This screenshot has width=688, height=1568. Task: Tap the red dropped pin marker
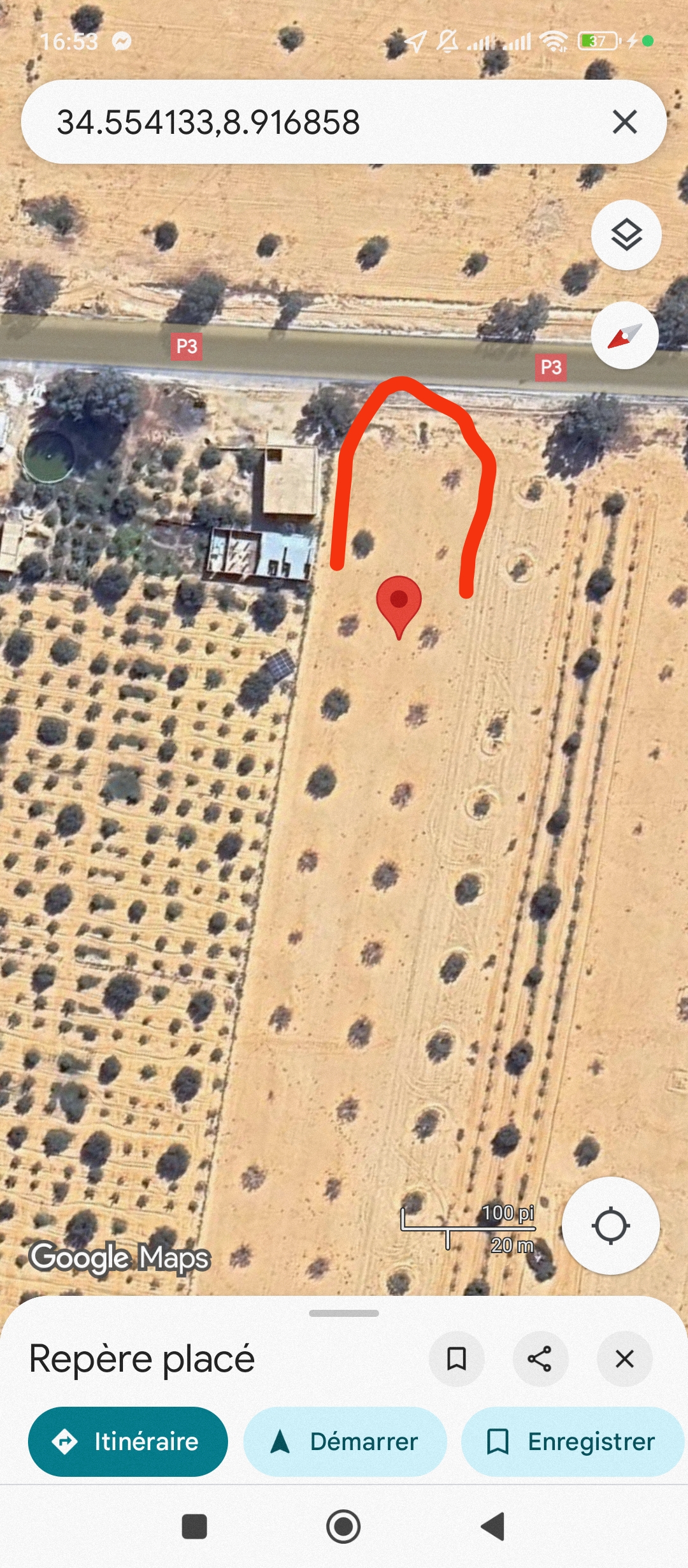click(399, 602)
